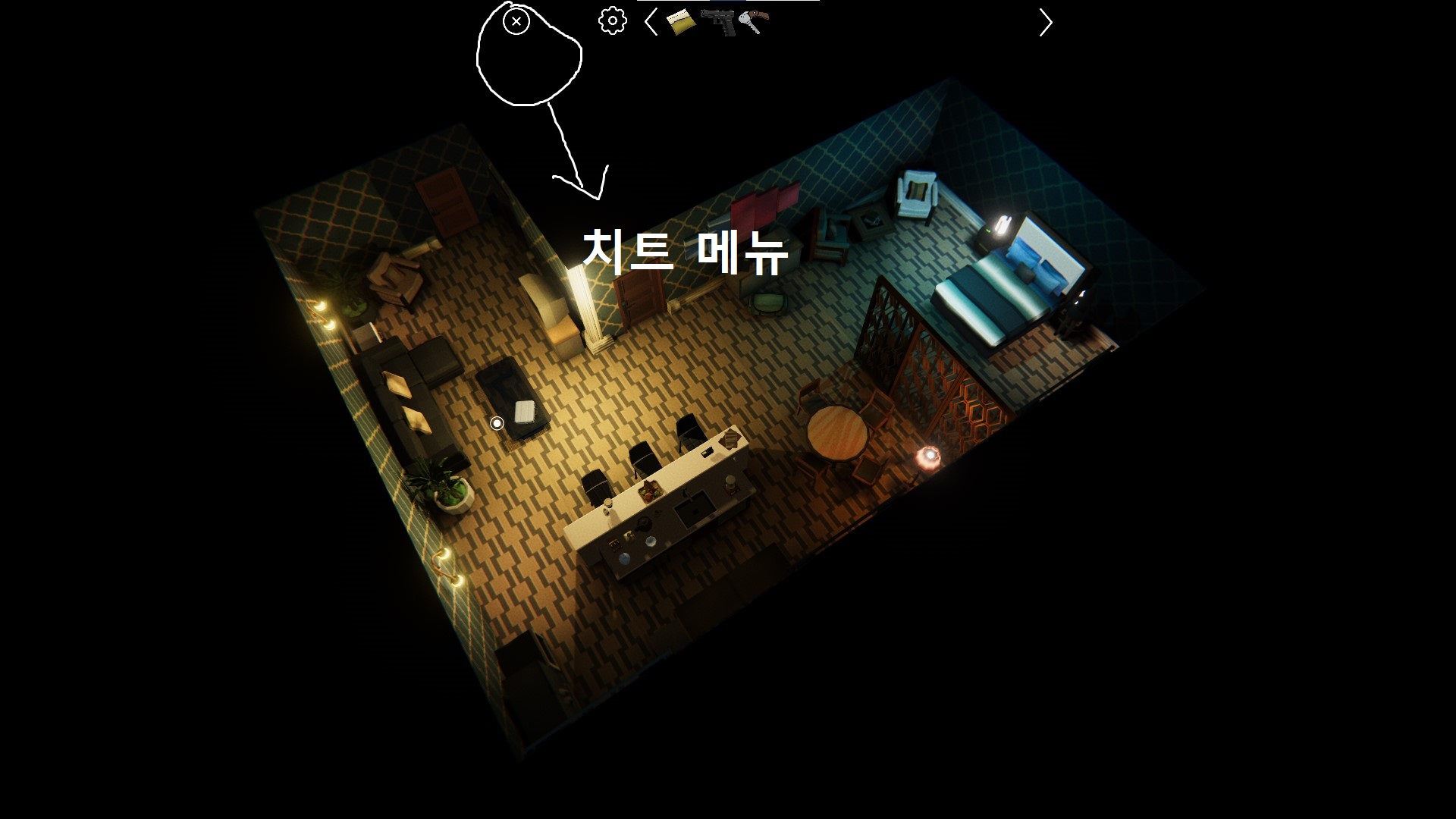Screen dimensions: 1456x819
Task: Select the yellow note inventory item
Action: click(x=681, y=23)
